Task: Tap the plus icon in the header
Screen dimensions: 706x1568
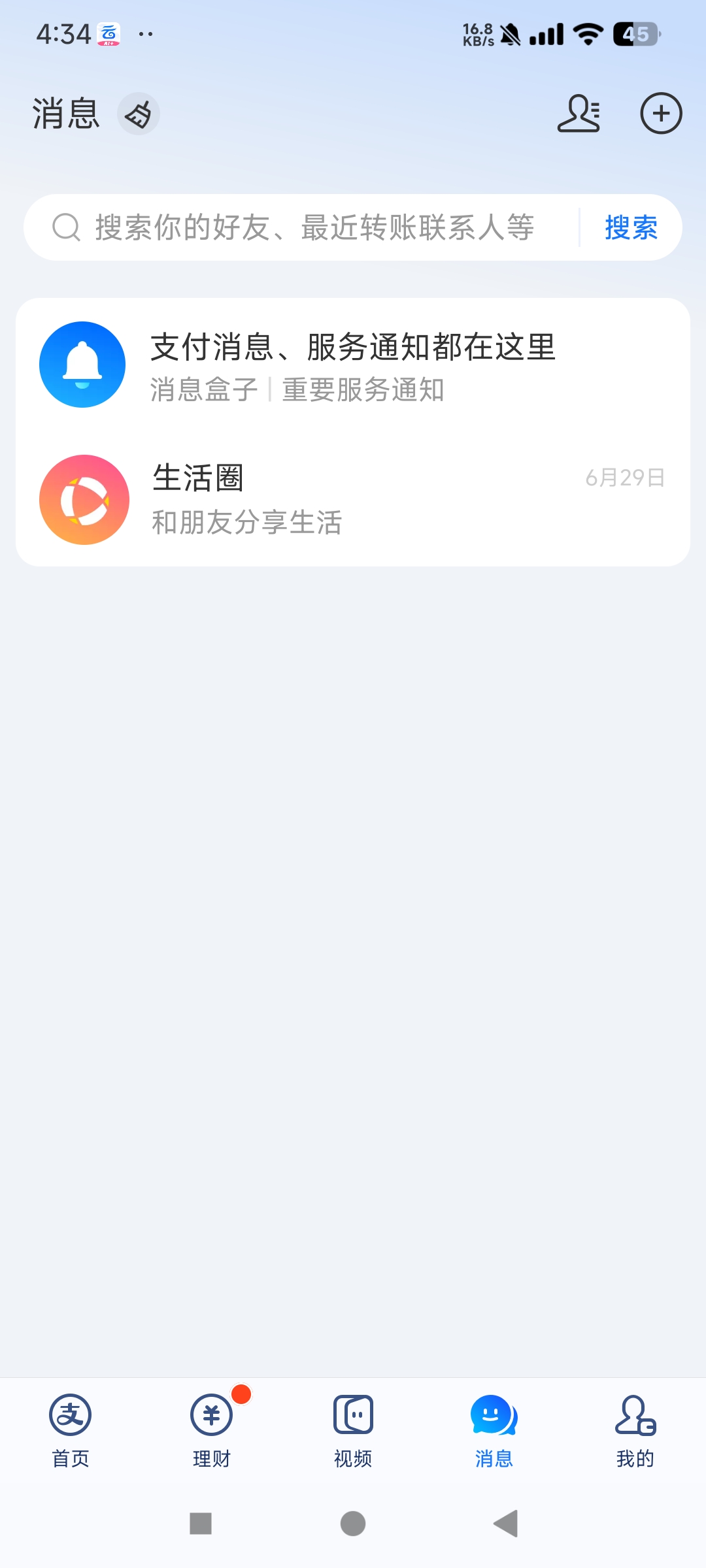Action: (x=661, y=114)
